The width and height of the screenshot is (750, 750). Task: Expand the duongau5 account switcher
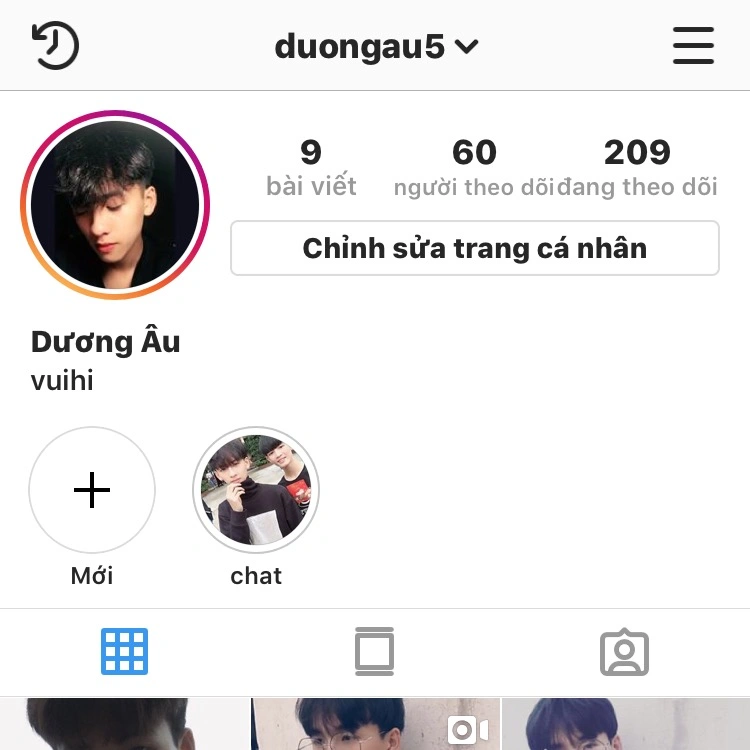coord(376,46)
